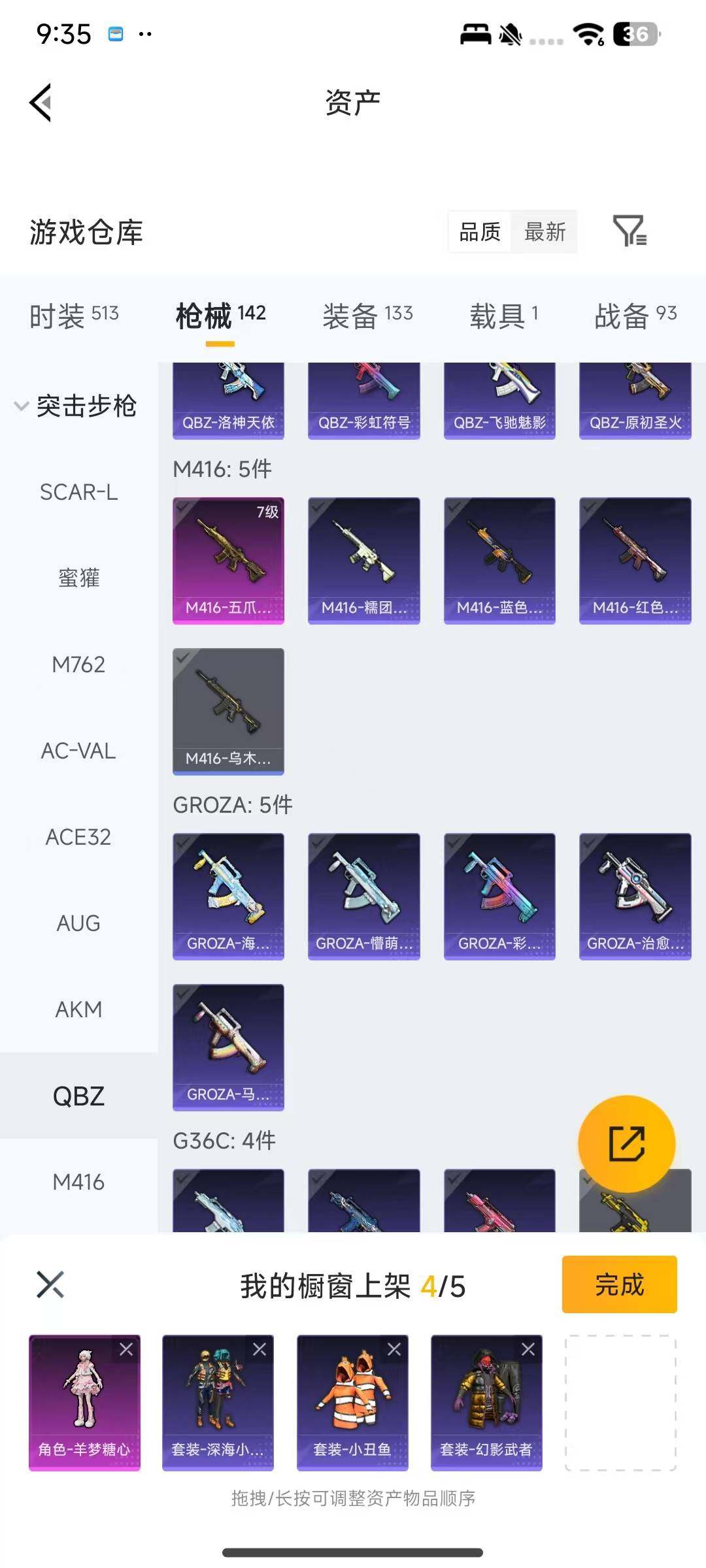Screen dimensions: 706x1568
Task: Open the filter icon next to 最新
Action: click(x=629, y=231)
